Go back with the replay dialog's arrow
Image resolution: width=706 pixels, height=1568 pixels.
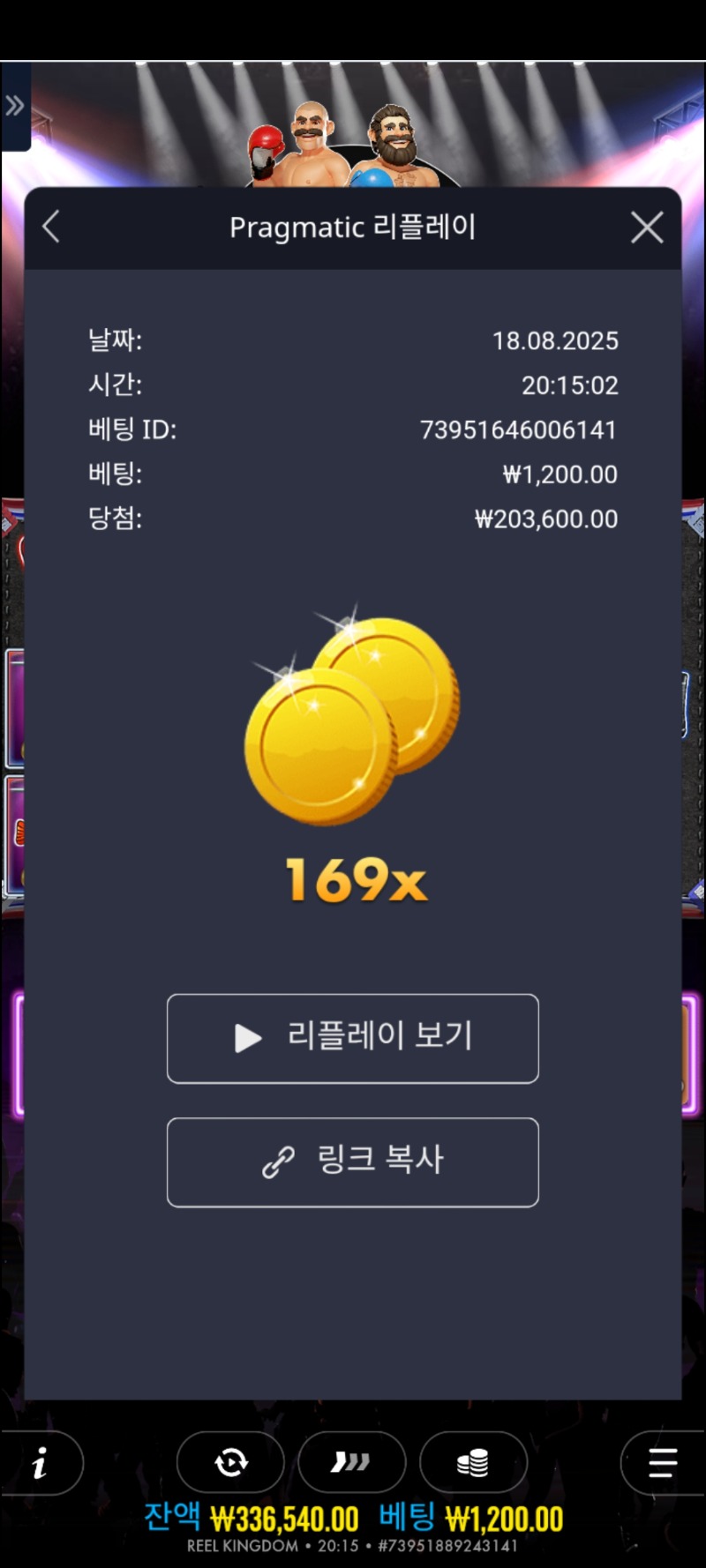pos(51,227)
